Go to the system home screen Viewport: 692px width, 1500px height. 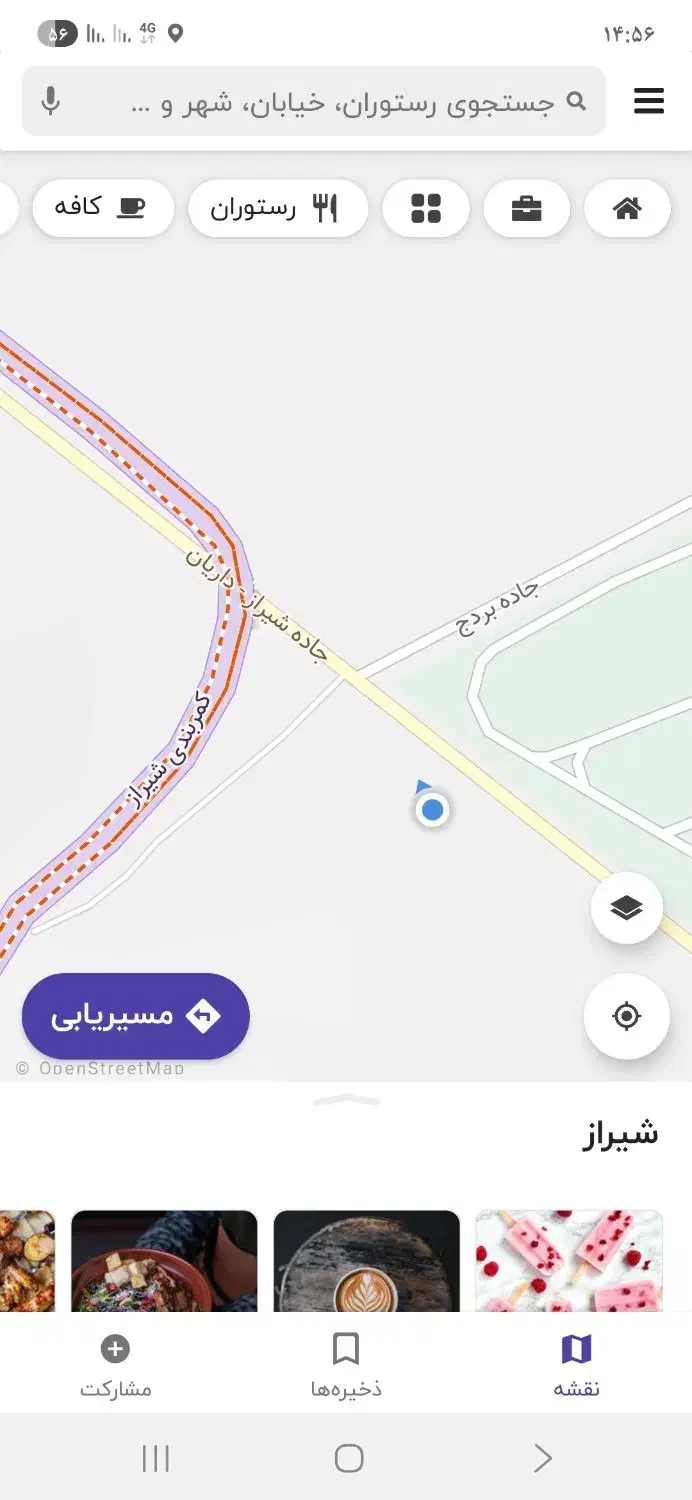point(348,1458)
